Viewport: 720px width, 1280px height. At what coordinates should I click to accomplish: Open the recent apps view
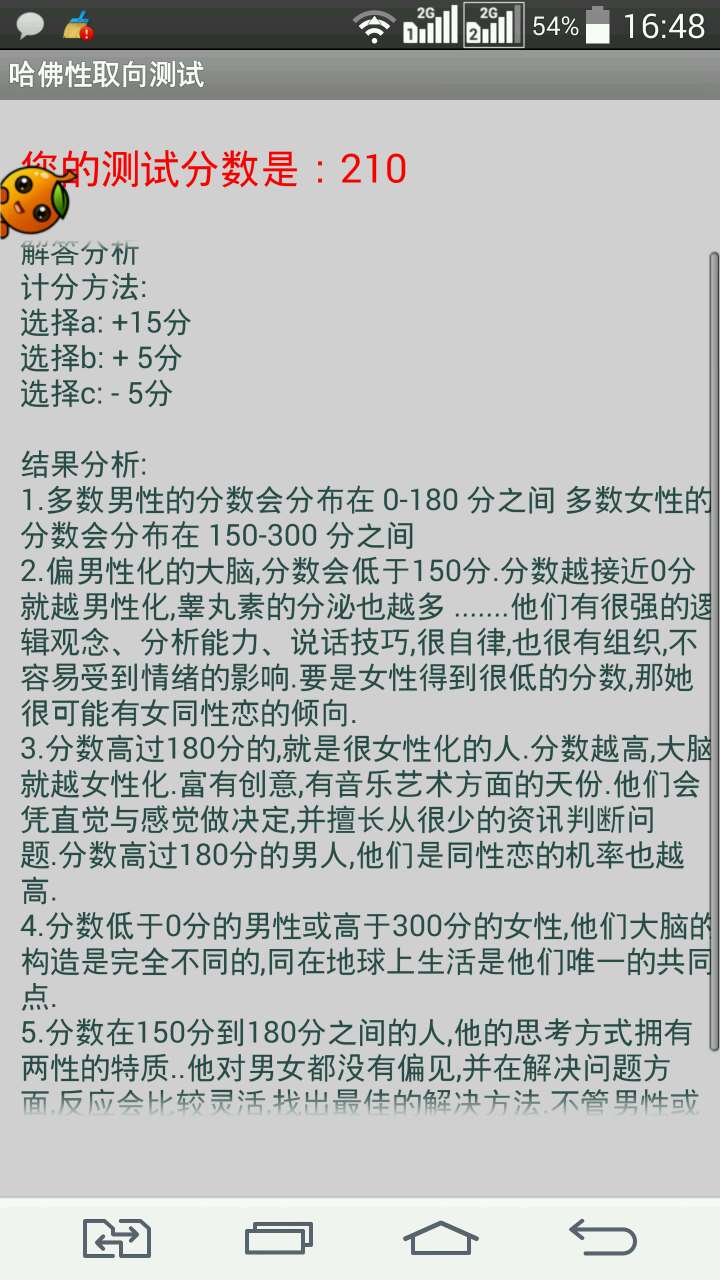coord(279,1238)
